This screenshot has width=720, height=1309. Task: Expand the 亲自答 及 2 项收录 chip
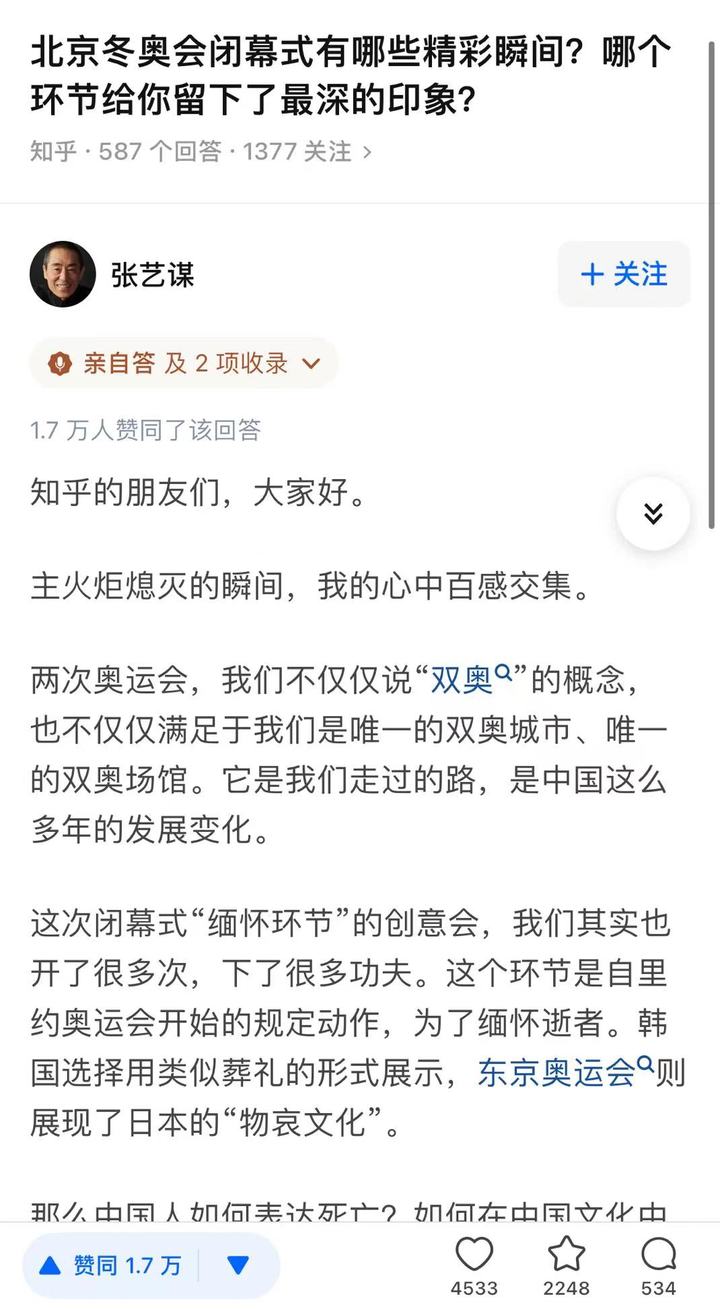point(183,363)
